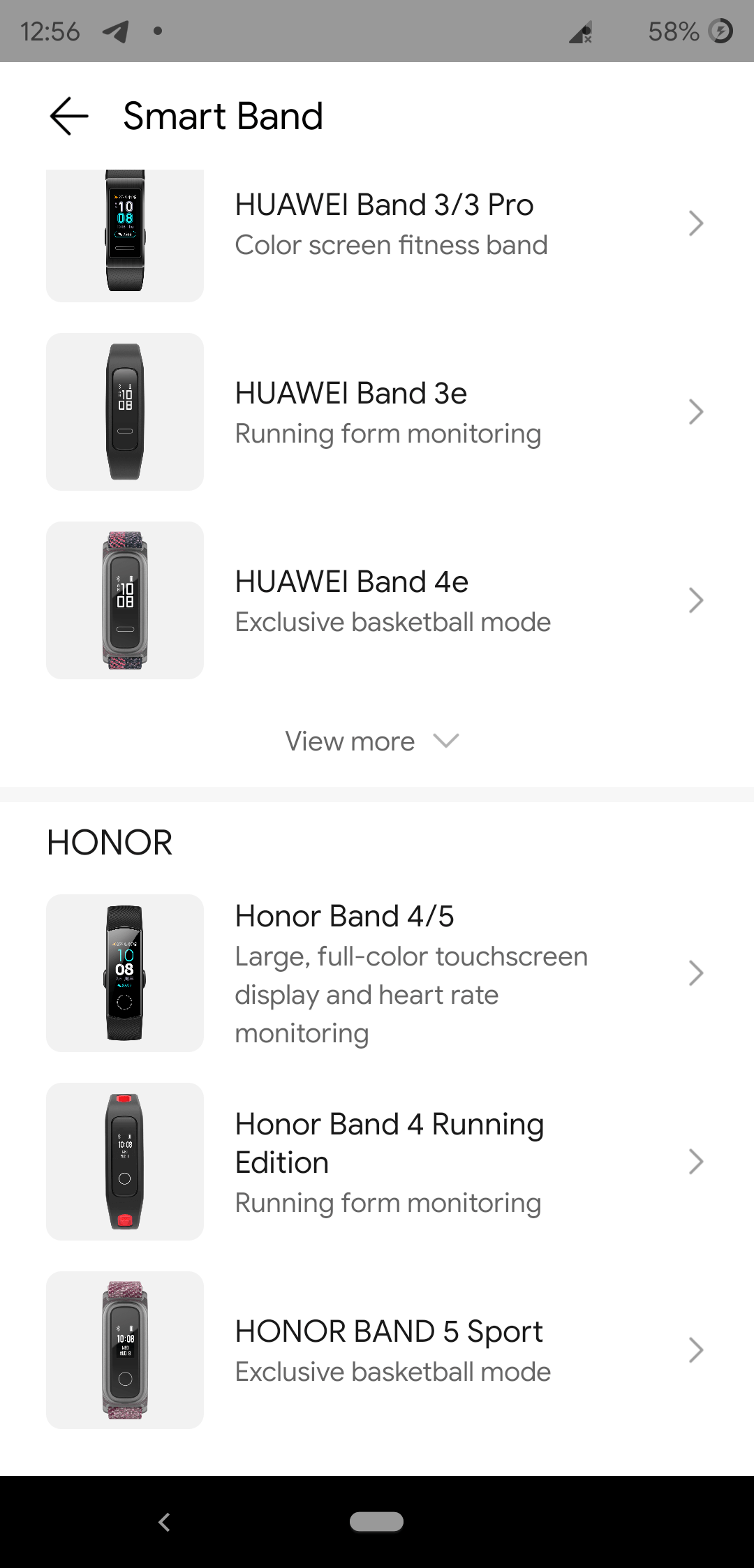This screenshot has width=754, height=1568.
Task: Tap the Honor Band 4/5 product image
Action: 124,972
